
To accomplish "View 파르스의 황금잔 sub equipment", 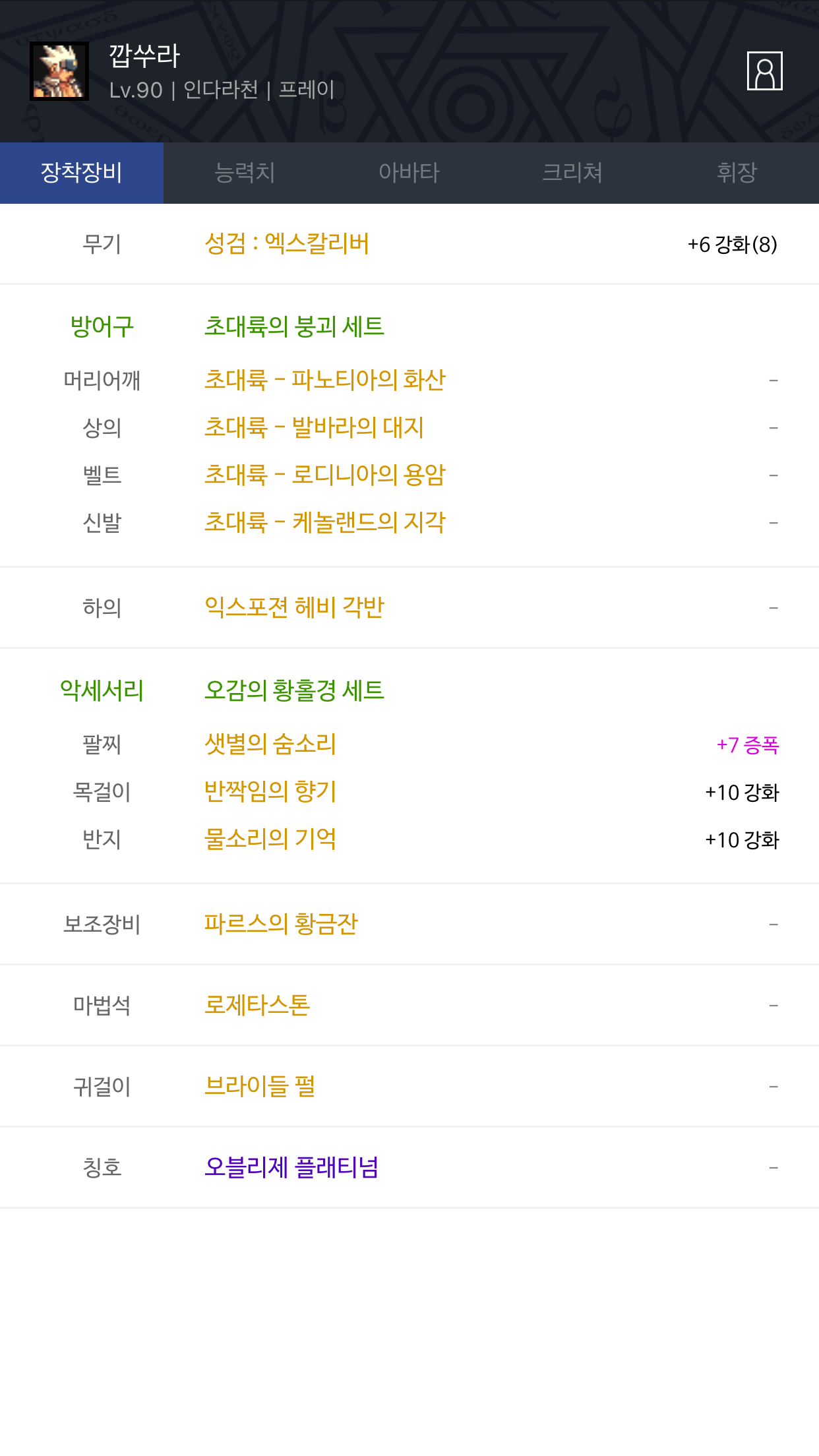I will [x=281, y=924].
